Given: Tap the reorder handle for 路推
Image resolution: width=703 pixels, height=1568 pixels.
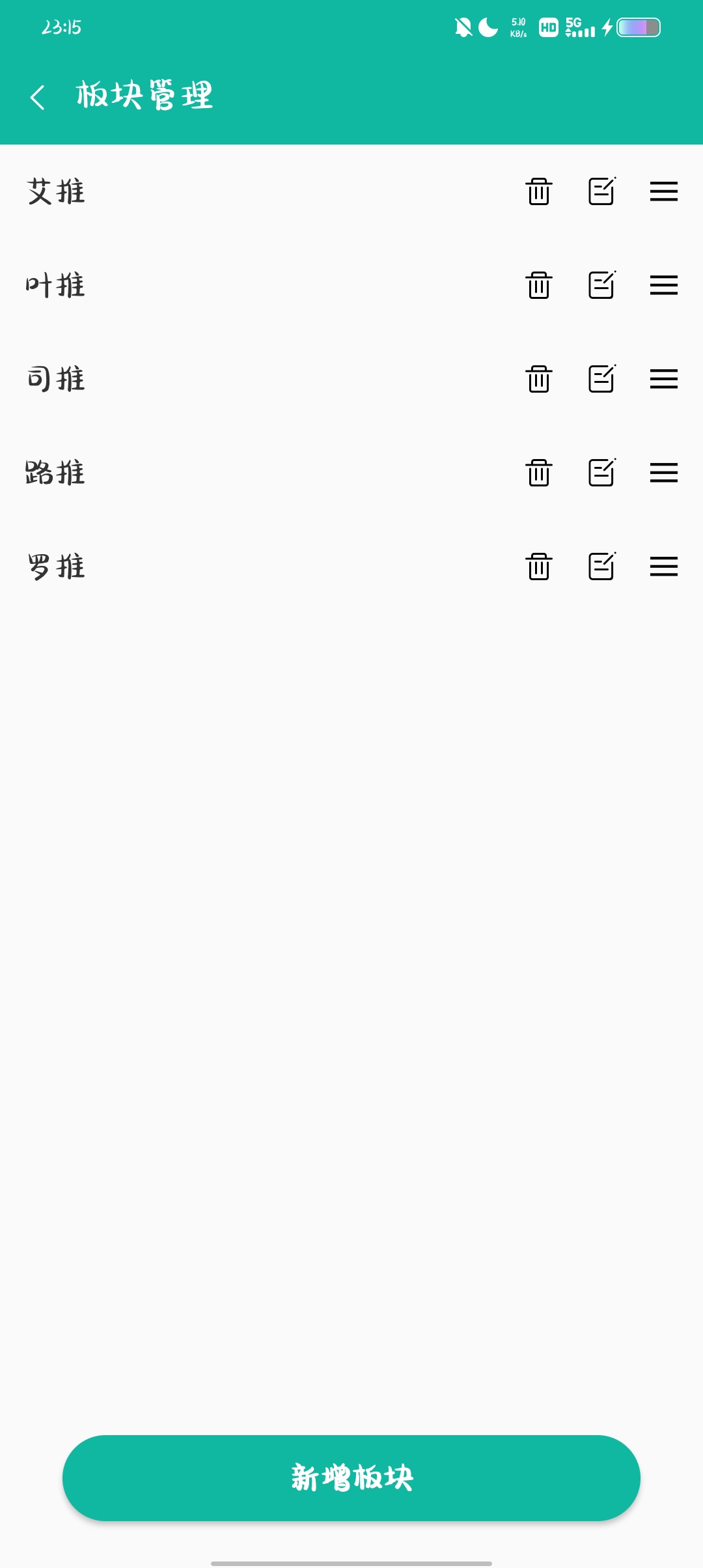Looking at the screenshot, I should pos(664,473).
